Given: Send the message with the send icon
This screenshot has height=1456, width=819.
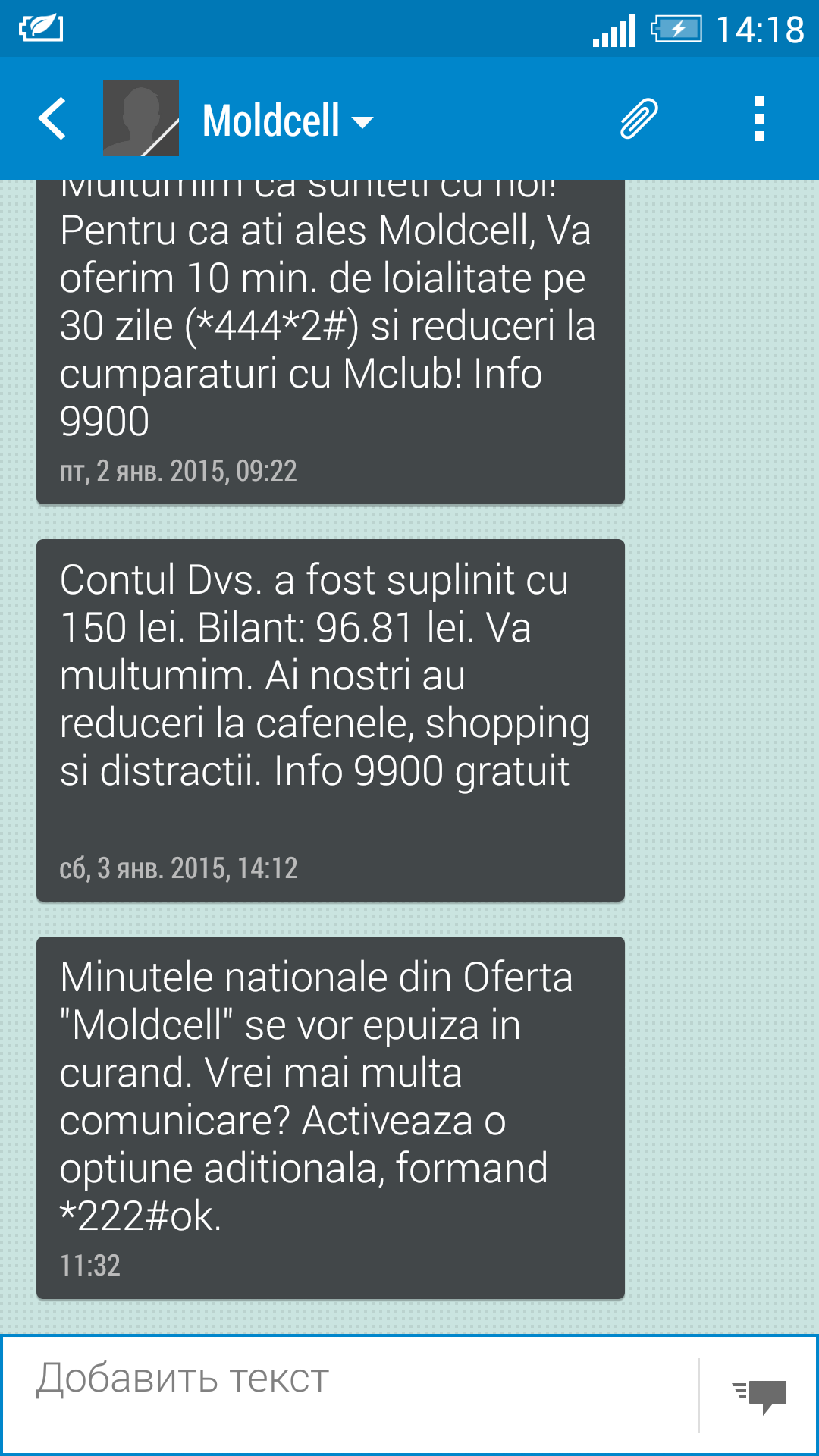Looking at the screenshot, I should click(759, 1396).
